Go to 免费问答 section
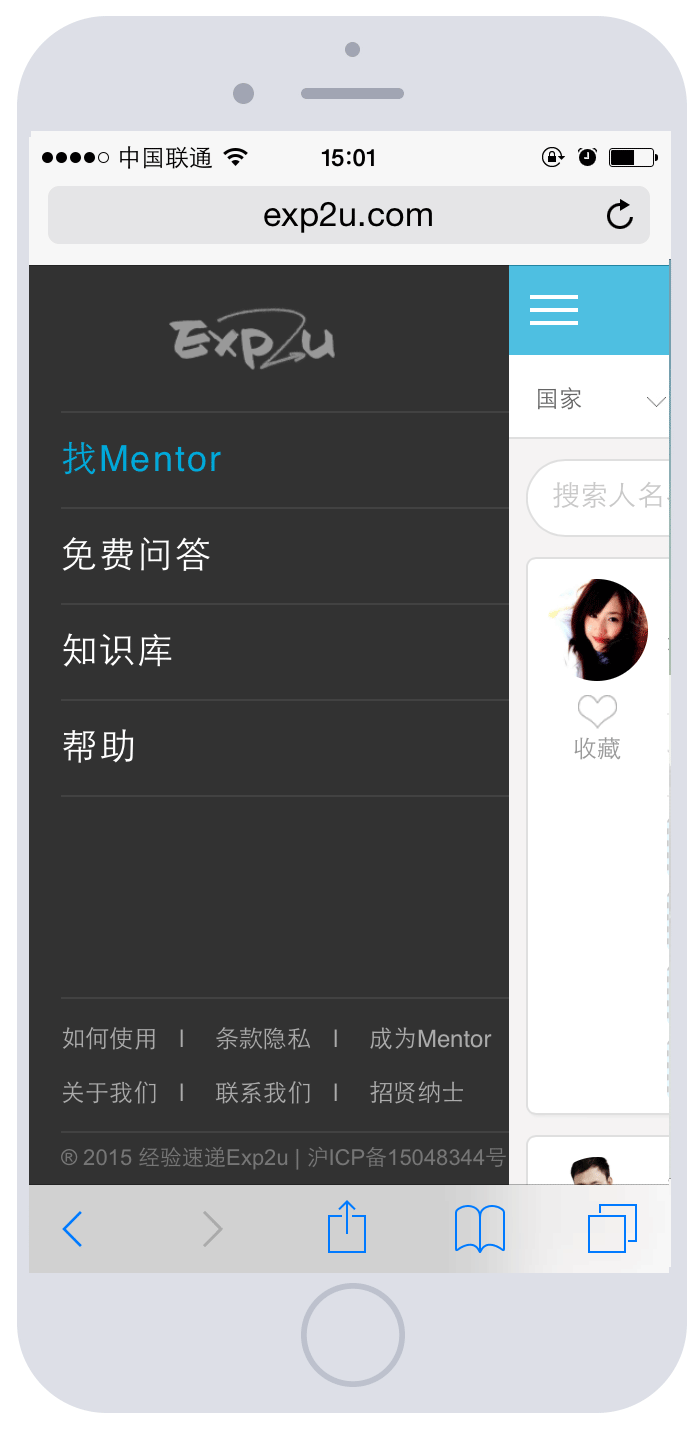Screen dimensions: 700x1430 [137, 554]
